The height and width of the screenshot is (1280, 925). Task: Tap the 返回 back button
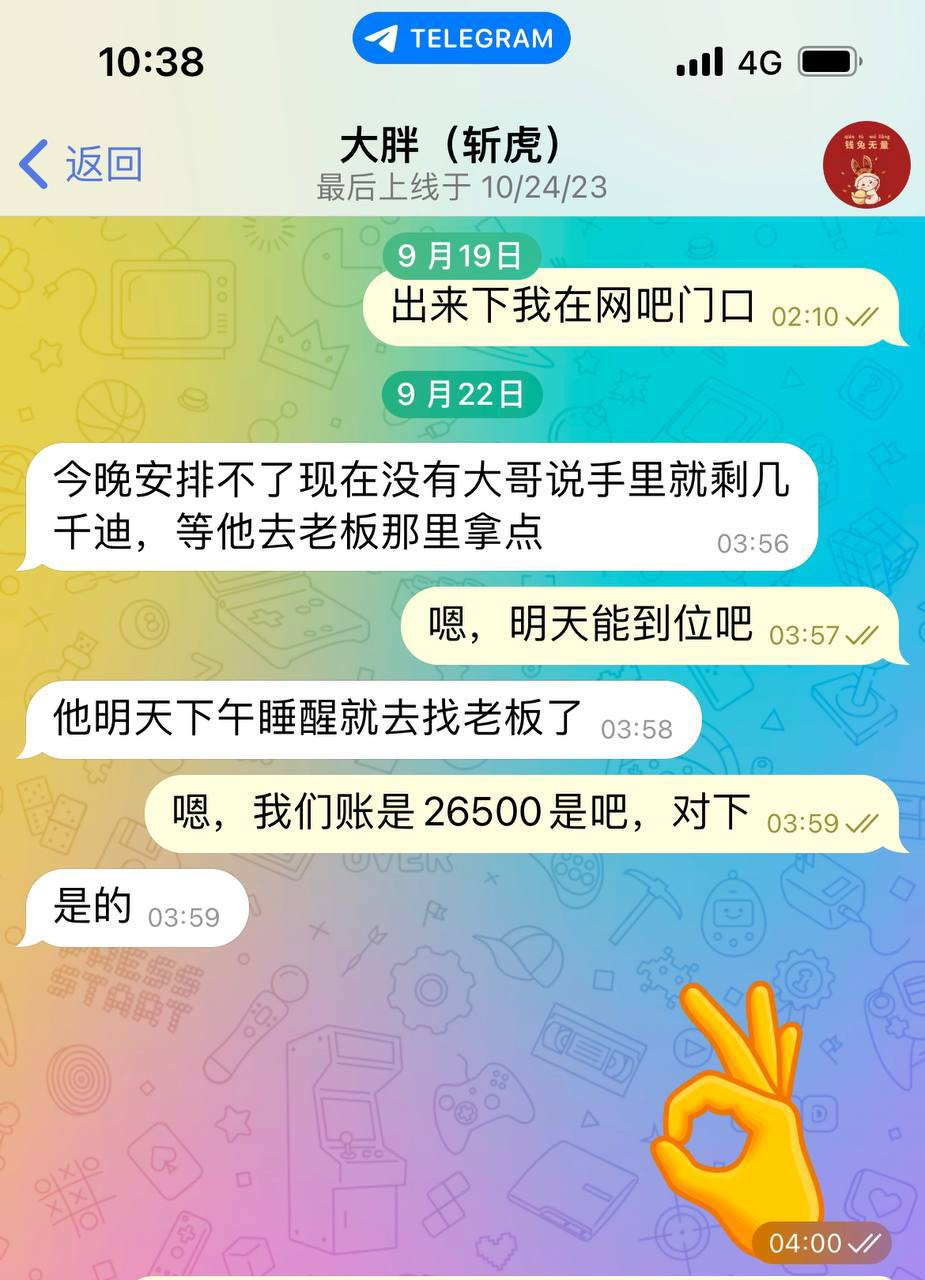(x=82, y=163)
